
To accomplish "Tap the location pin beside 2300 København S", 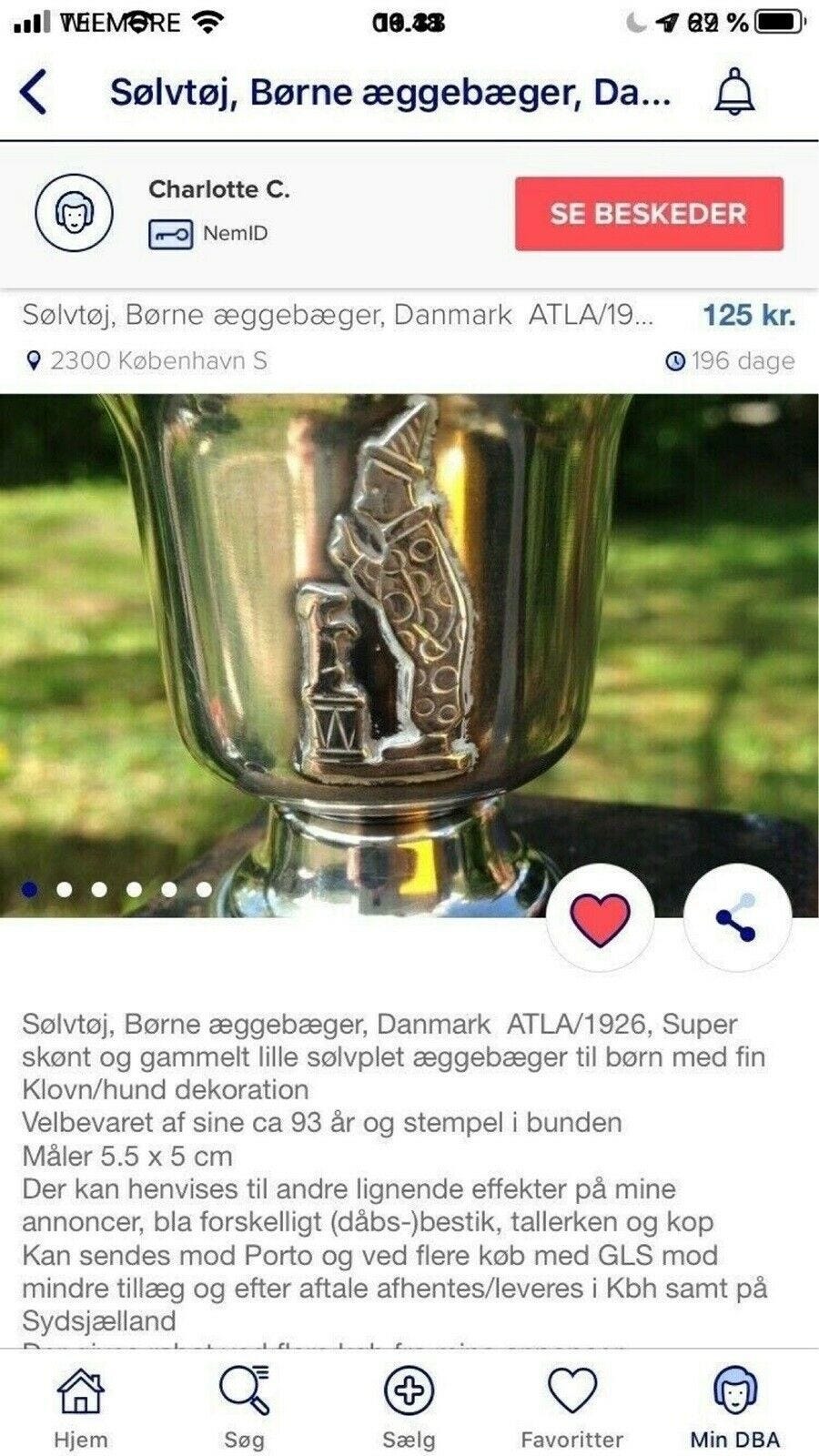I will 32,360.
